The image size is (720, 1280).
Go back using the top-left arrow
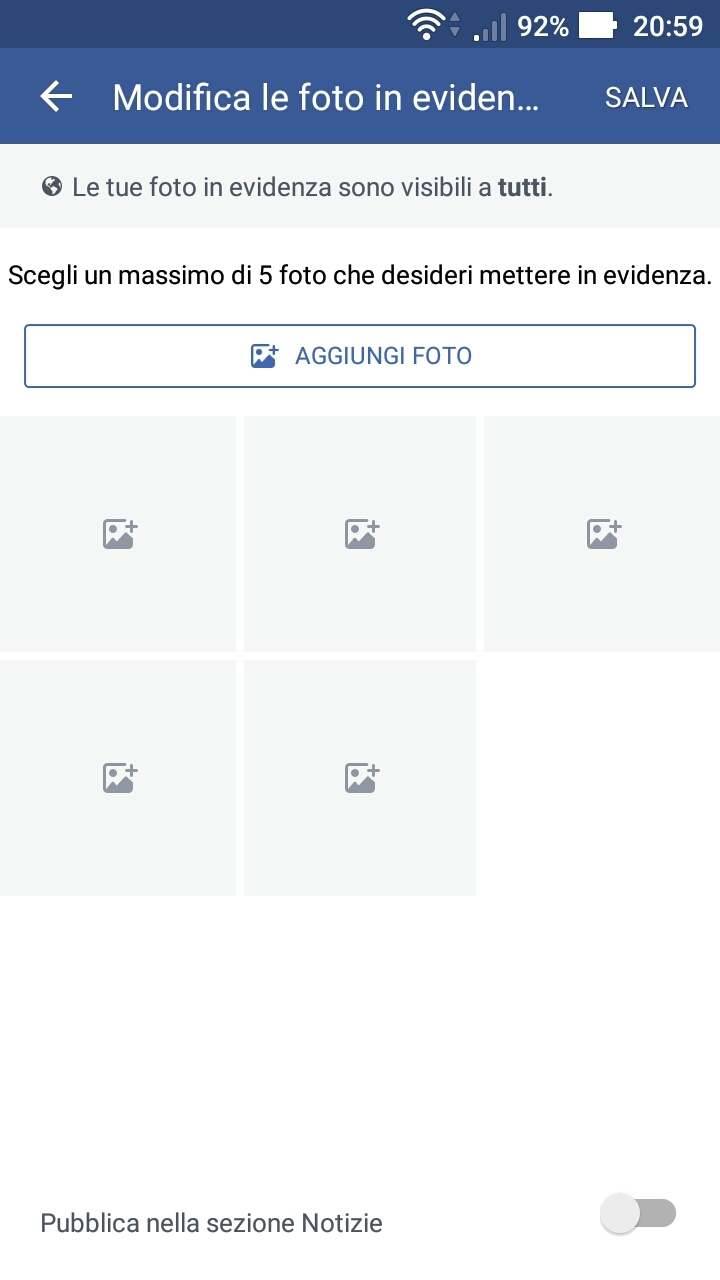click(57, 97)
